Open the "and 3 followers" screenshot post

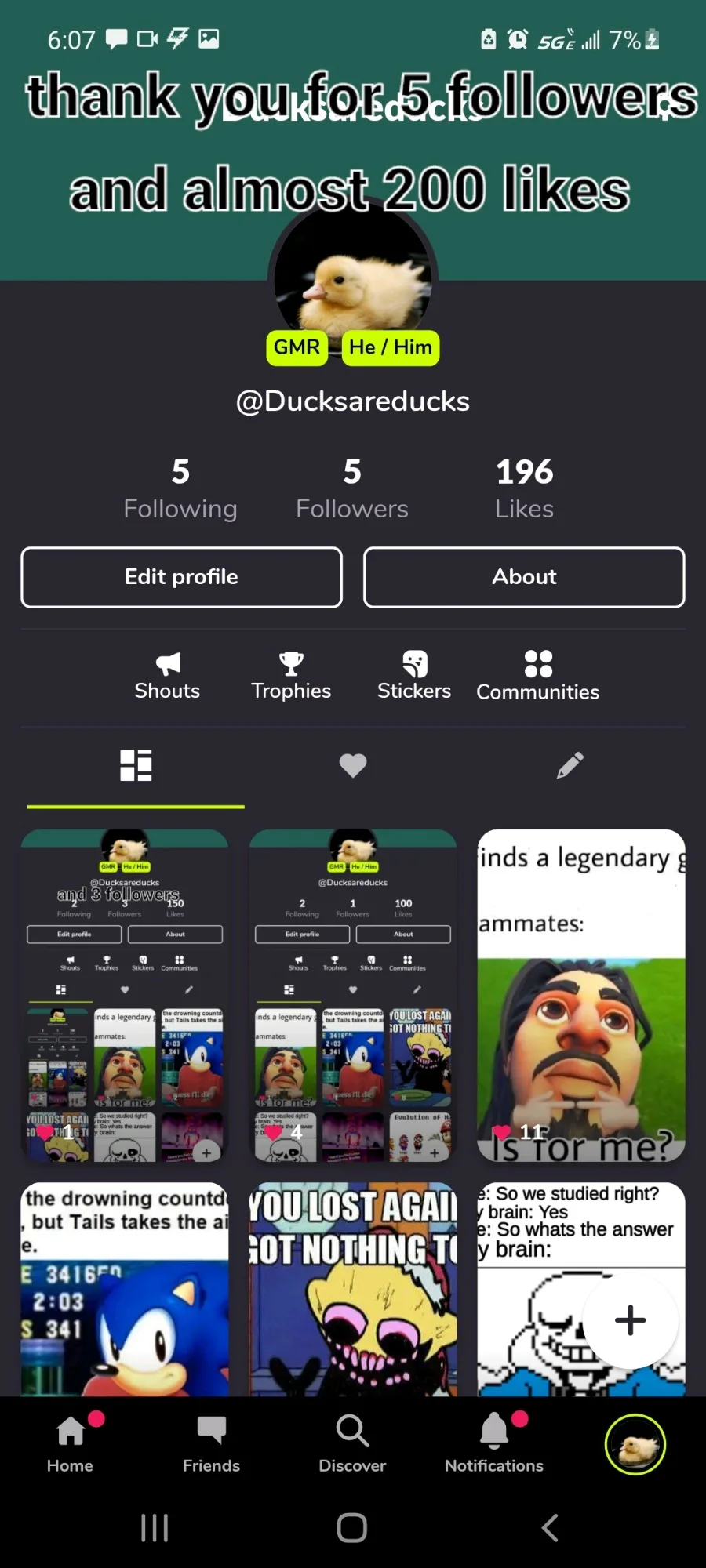(125, 995)
